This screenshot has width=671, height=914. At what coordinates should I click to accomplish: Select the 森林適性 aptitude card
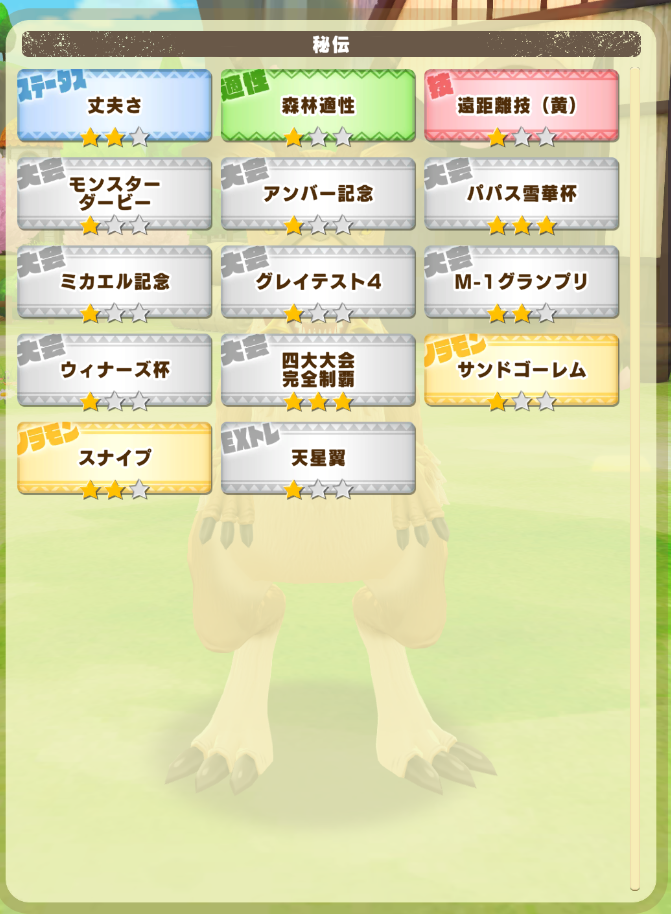[318, 105]
